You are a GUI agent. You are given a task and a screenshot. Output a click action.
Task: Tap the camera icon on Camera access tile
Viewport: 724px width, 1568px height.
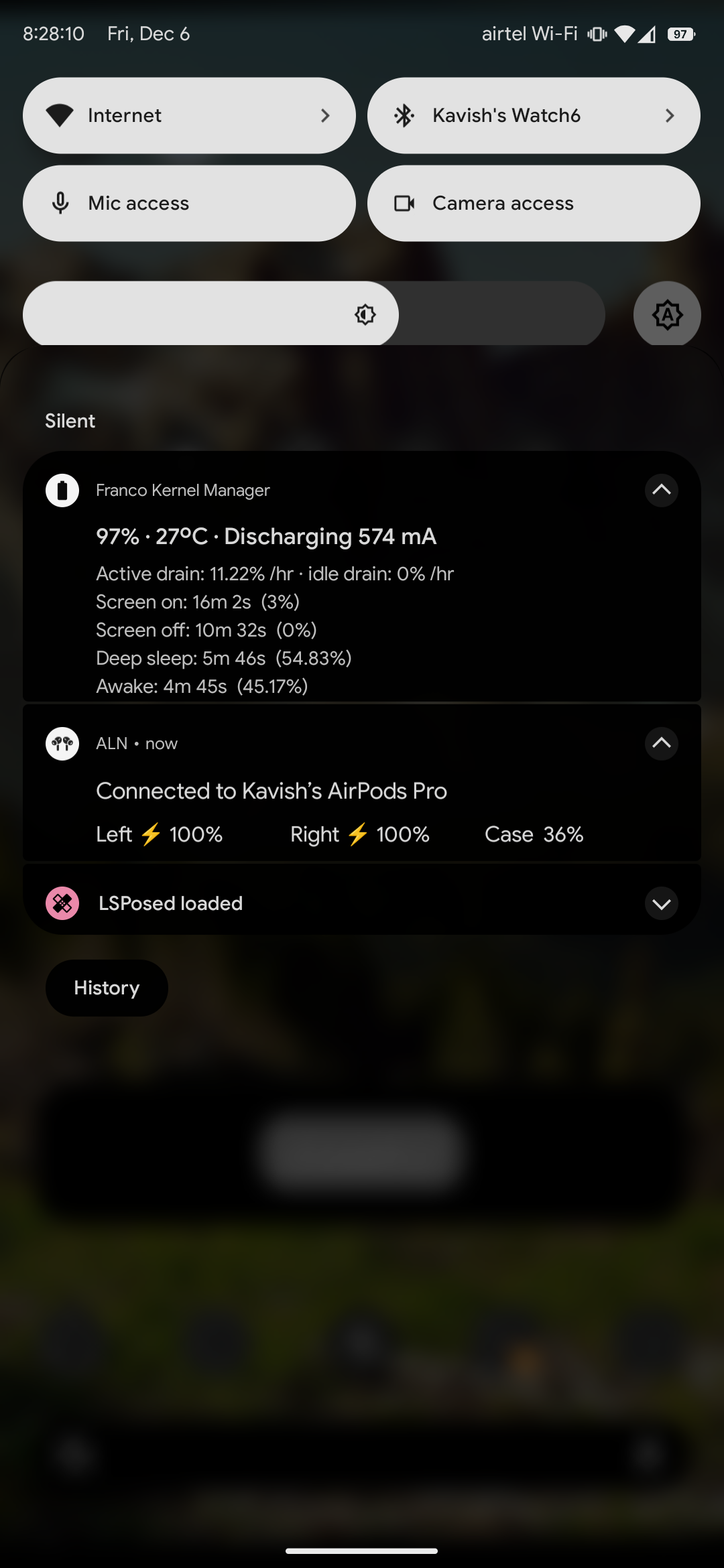405,203
